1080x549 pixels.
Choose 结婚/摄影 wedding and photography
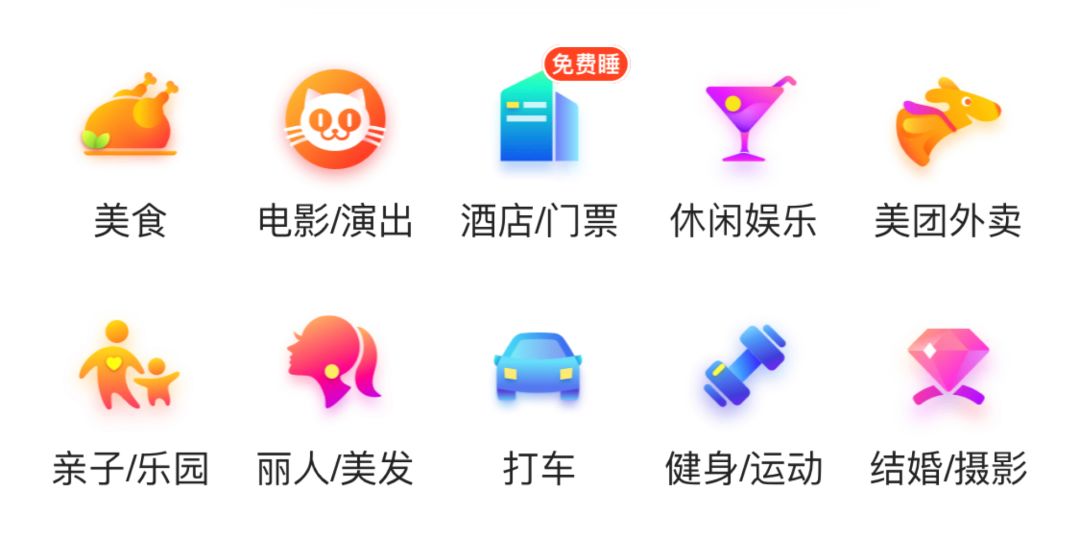tap(948, 366)
